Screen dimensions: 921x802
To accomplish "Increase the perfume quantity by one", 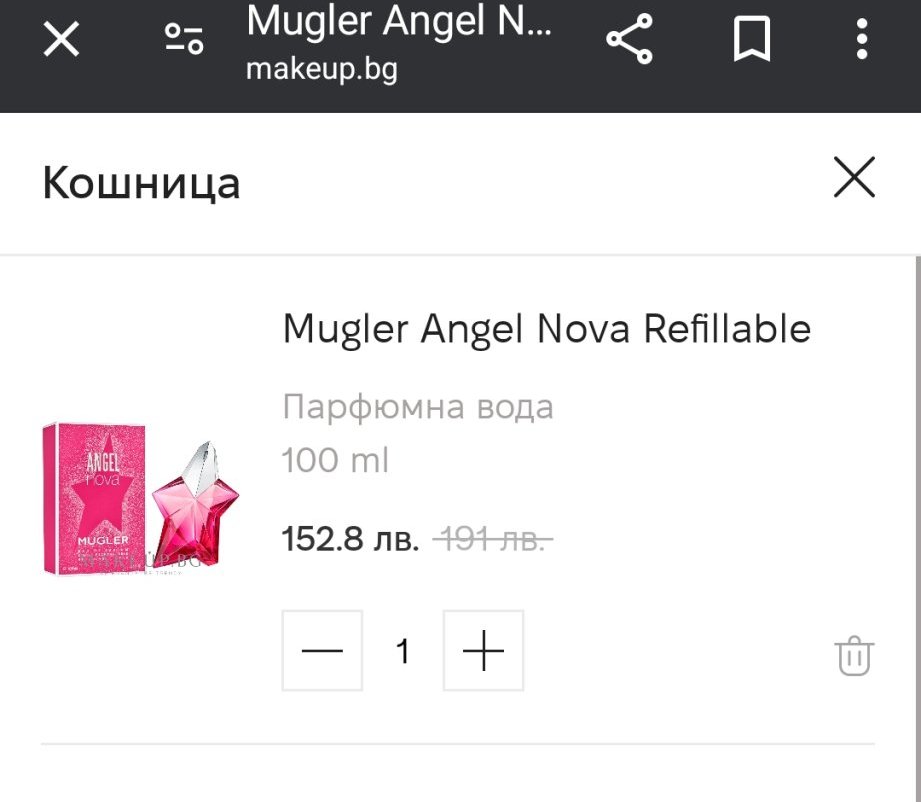I will 483,651.
